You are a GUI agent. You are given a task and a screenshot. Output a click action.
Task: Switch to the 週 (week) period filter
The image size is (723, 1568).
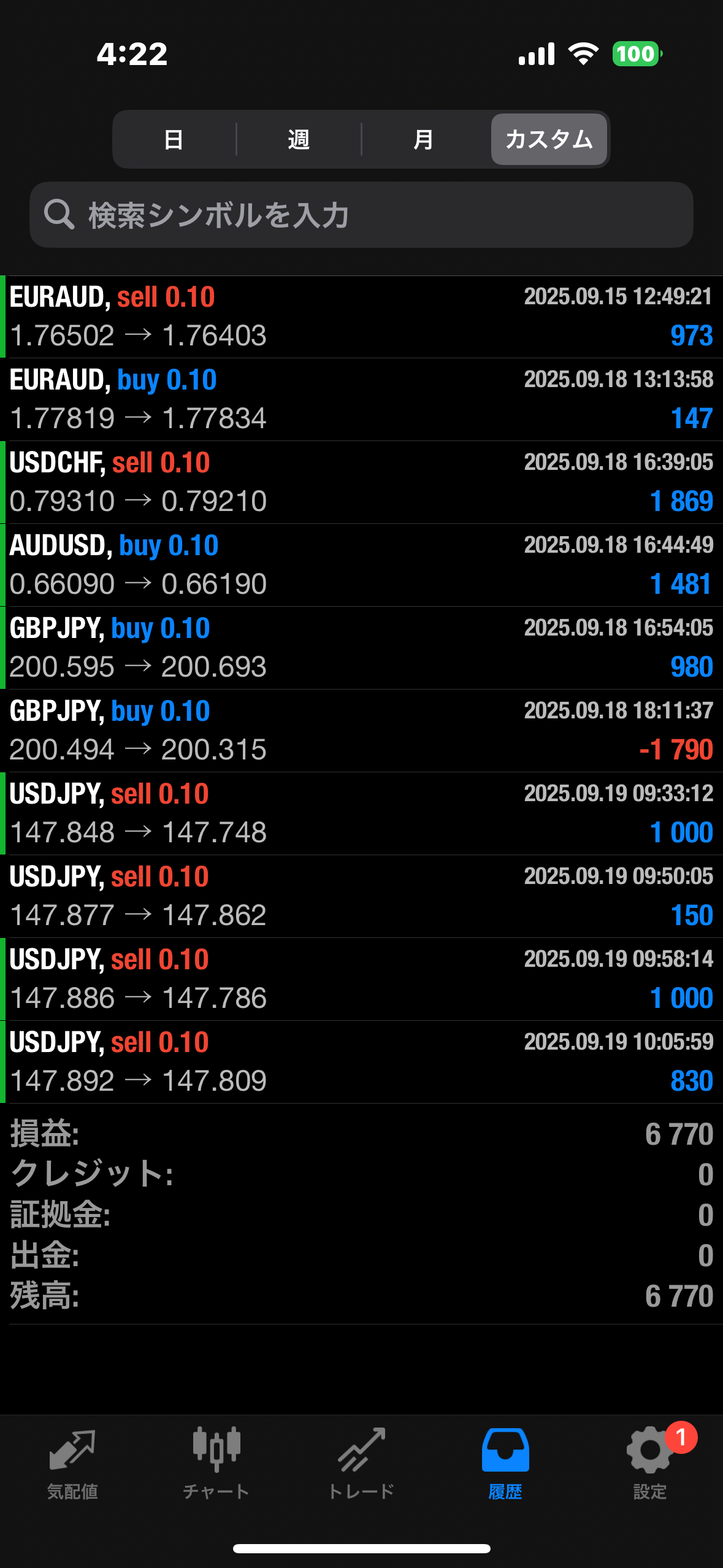point(299,140)
